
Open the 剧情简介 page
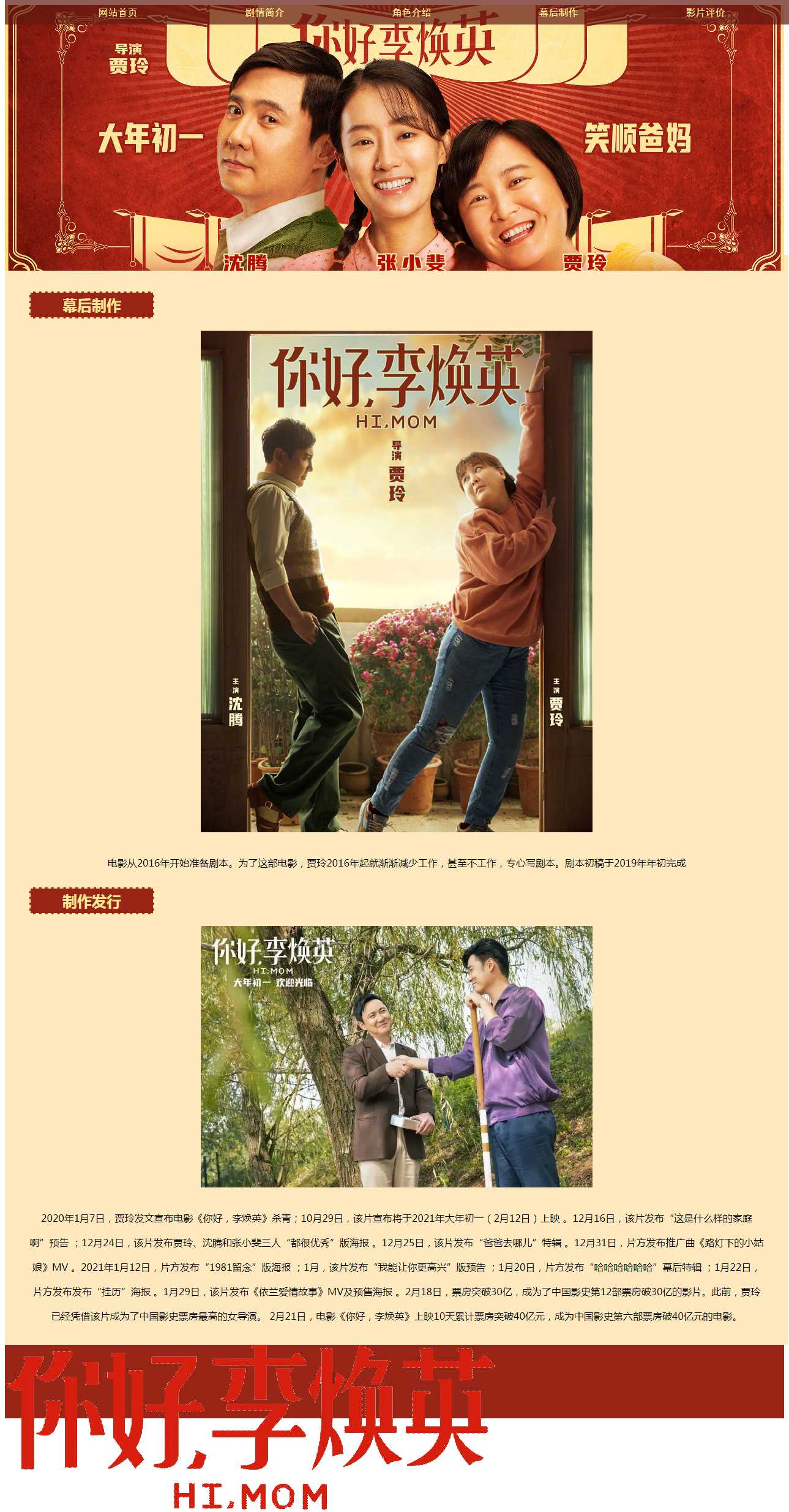coord(264,12)
